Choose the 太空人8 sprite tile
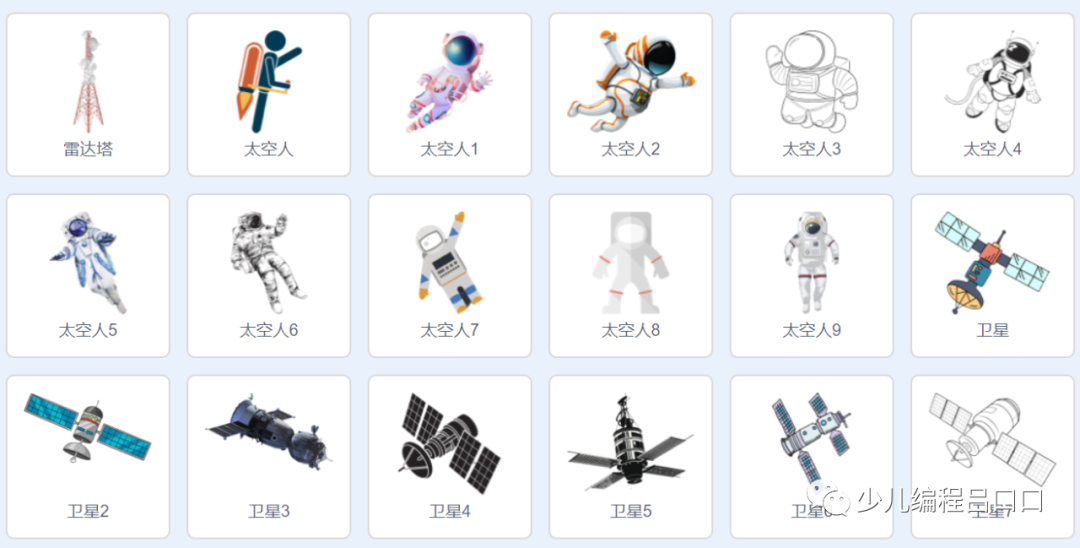Viewport: 1080px width, 548px height. pos(631,275)
